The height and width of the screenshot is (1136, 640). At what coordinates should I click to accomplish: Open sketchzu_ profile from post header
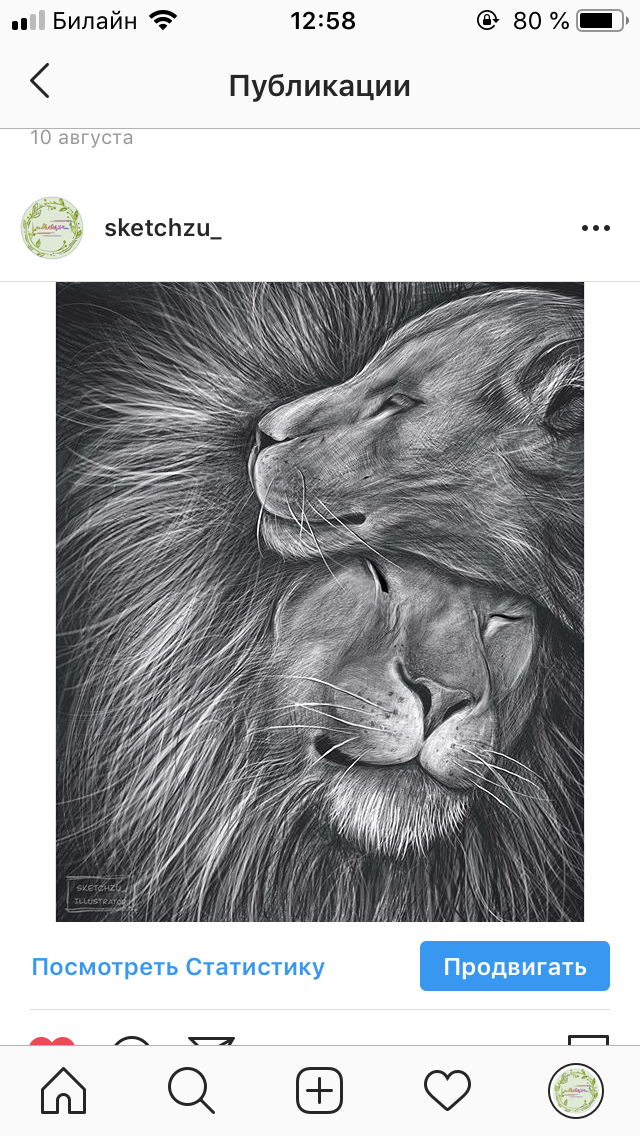click(x=162, y=228)
